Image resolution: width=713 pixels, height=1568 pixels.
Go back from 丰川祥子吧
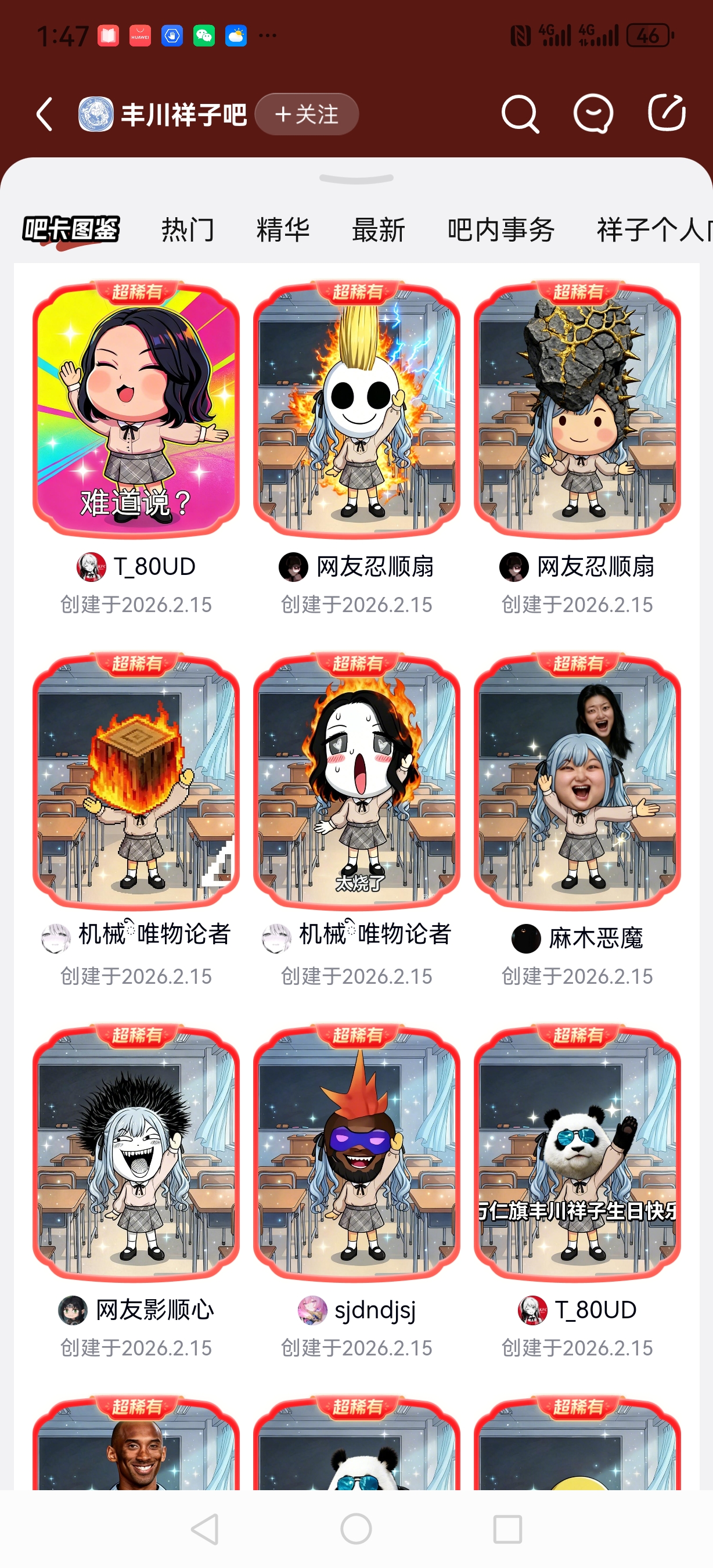[44, 114]
